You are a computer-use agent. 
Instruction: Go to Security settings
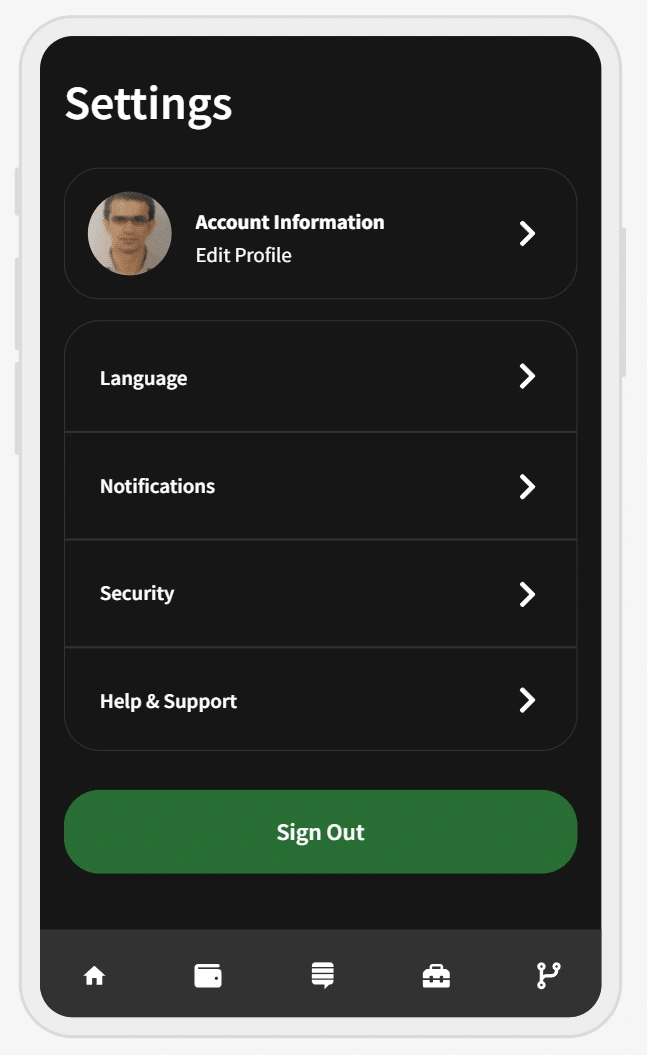click(320, 593)
